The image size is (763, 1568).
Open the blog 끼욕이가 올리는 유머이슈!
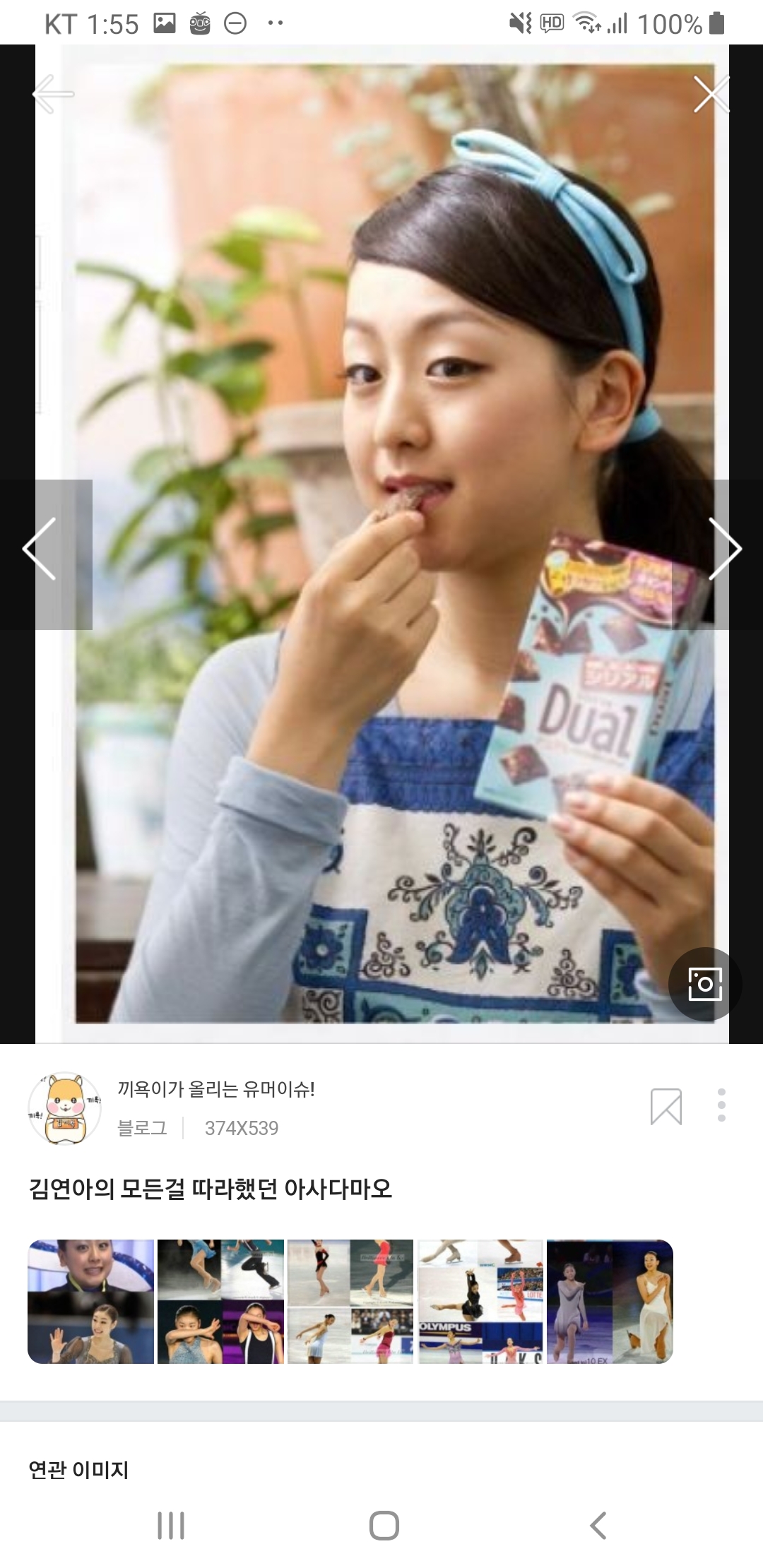(x=215, y=1089)
